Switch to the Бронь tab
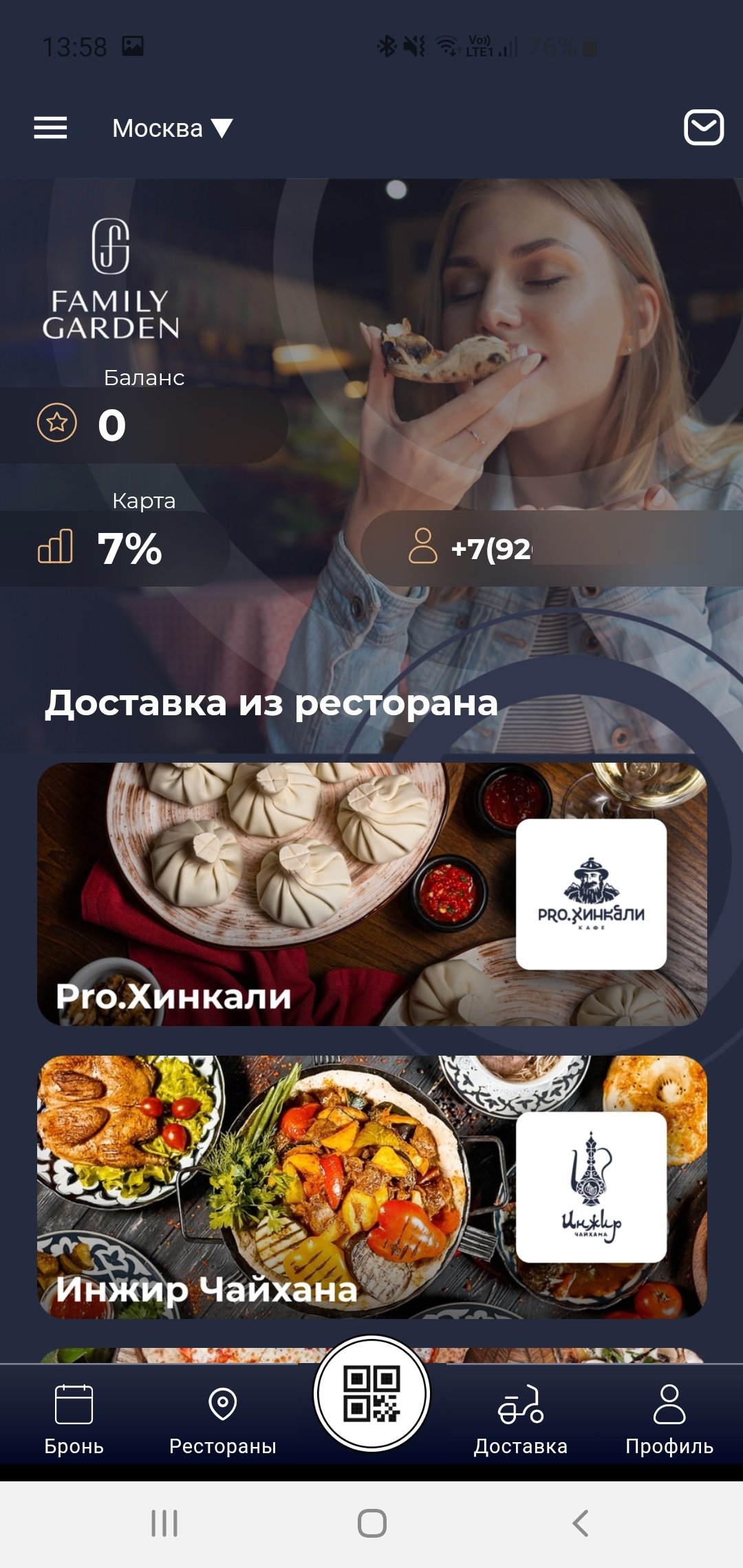 (x=74, y=1419)
